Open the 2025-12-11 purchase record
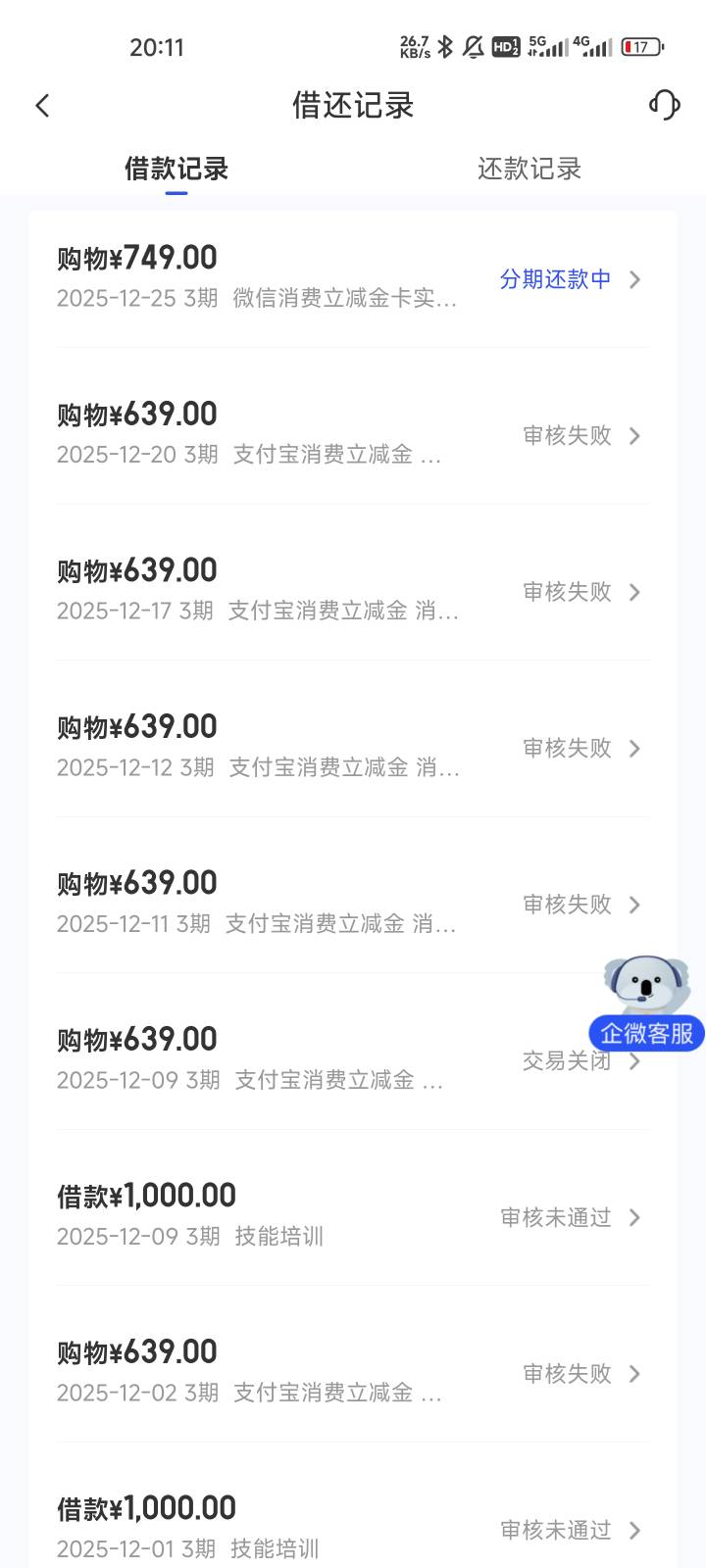The height and width of the screenshot is (1568, 706). [351, 904]
